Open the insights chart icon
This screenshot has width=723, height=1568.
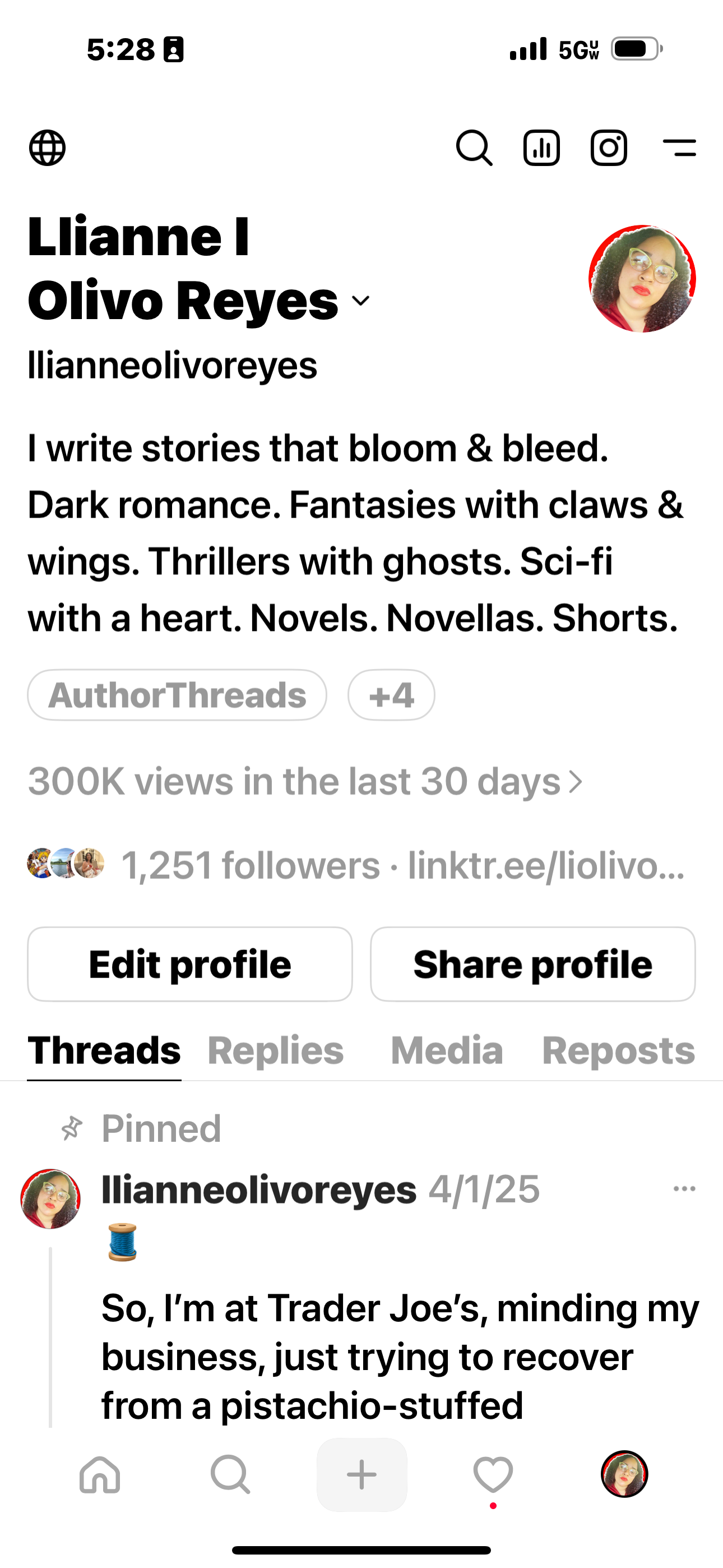pyautogui.click(x=541, y=148)
